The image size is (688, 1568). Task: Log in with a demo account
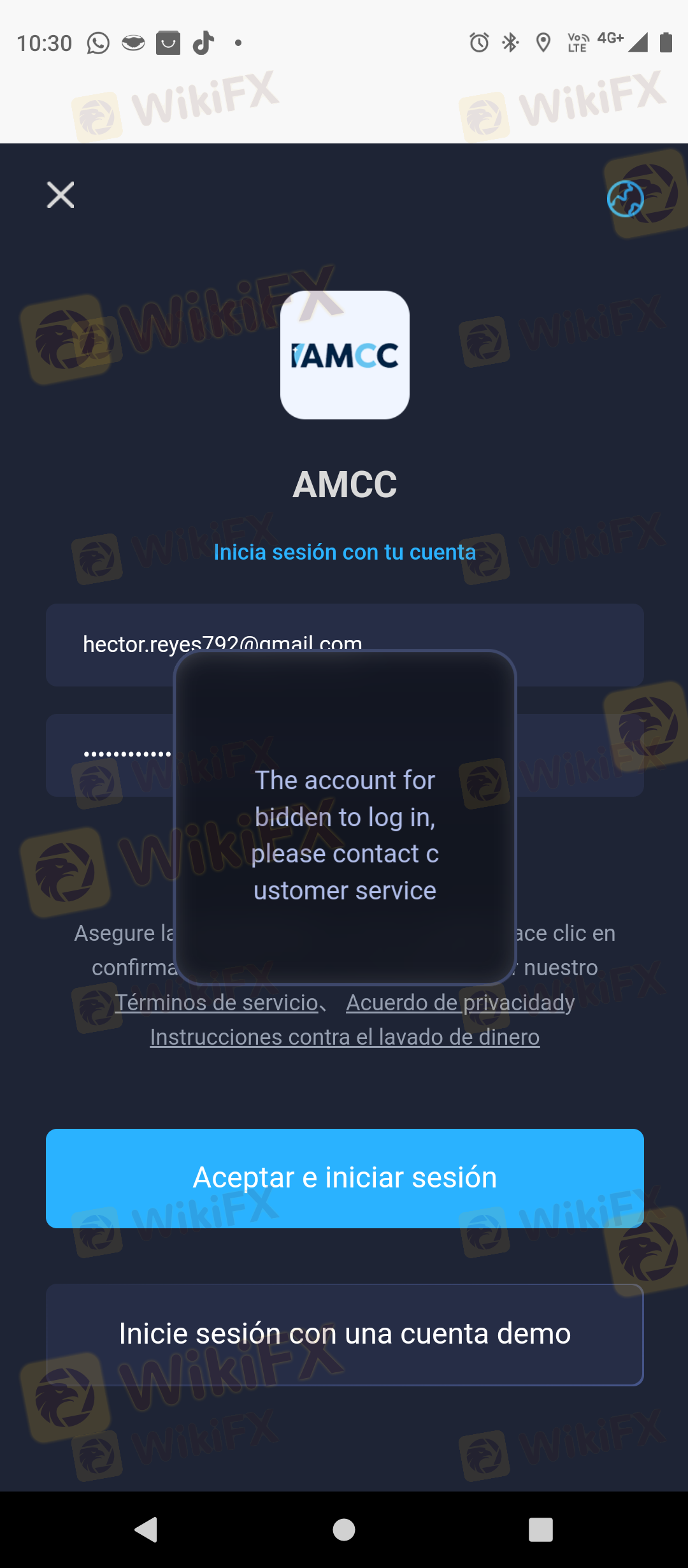point(345,1334)
